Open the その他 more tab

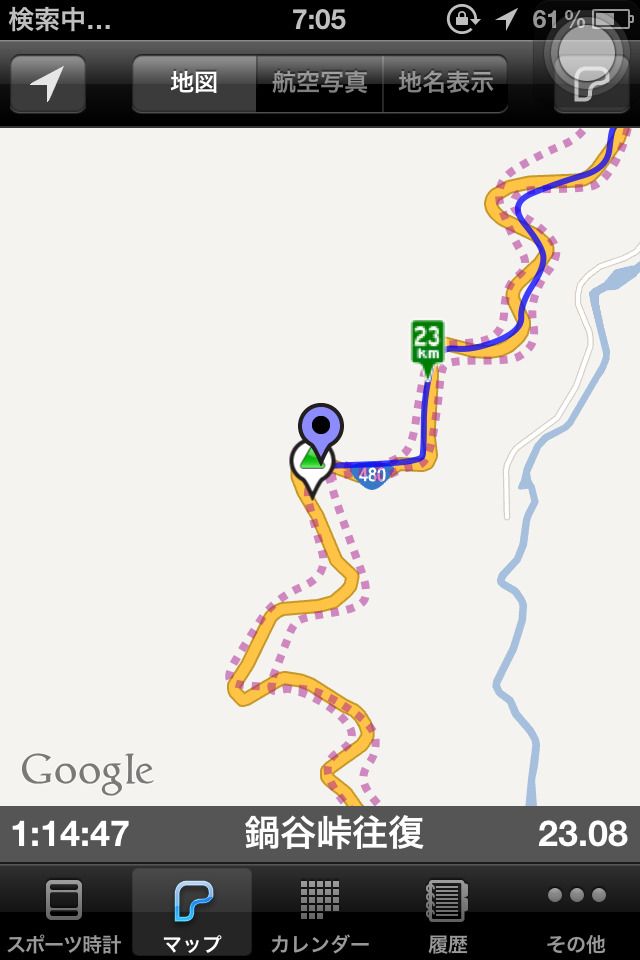576,914
